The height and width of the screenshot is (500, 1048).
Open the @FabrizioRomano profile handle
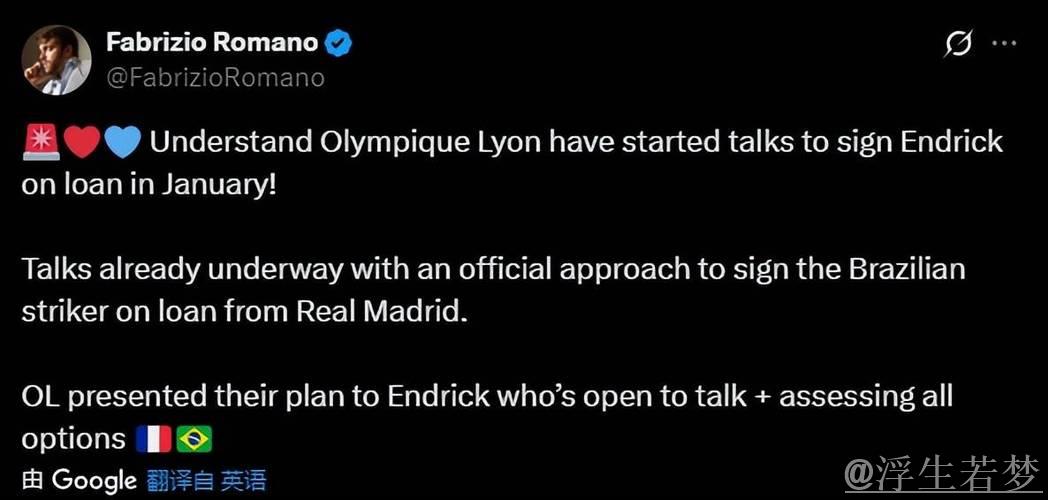click(x=214, y=78)
